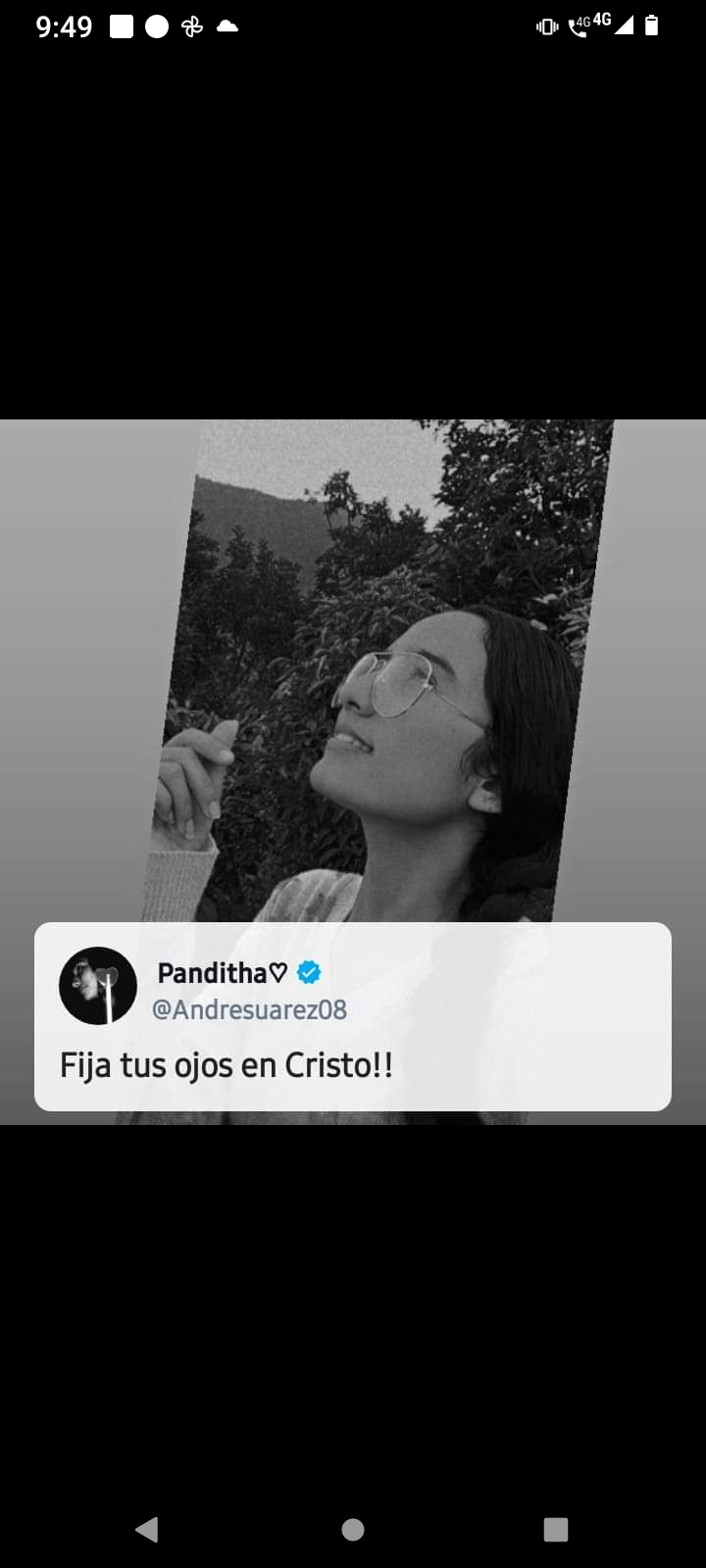
Task: Tap the system home button
Action: (353, 1529)
